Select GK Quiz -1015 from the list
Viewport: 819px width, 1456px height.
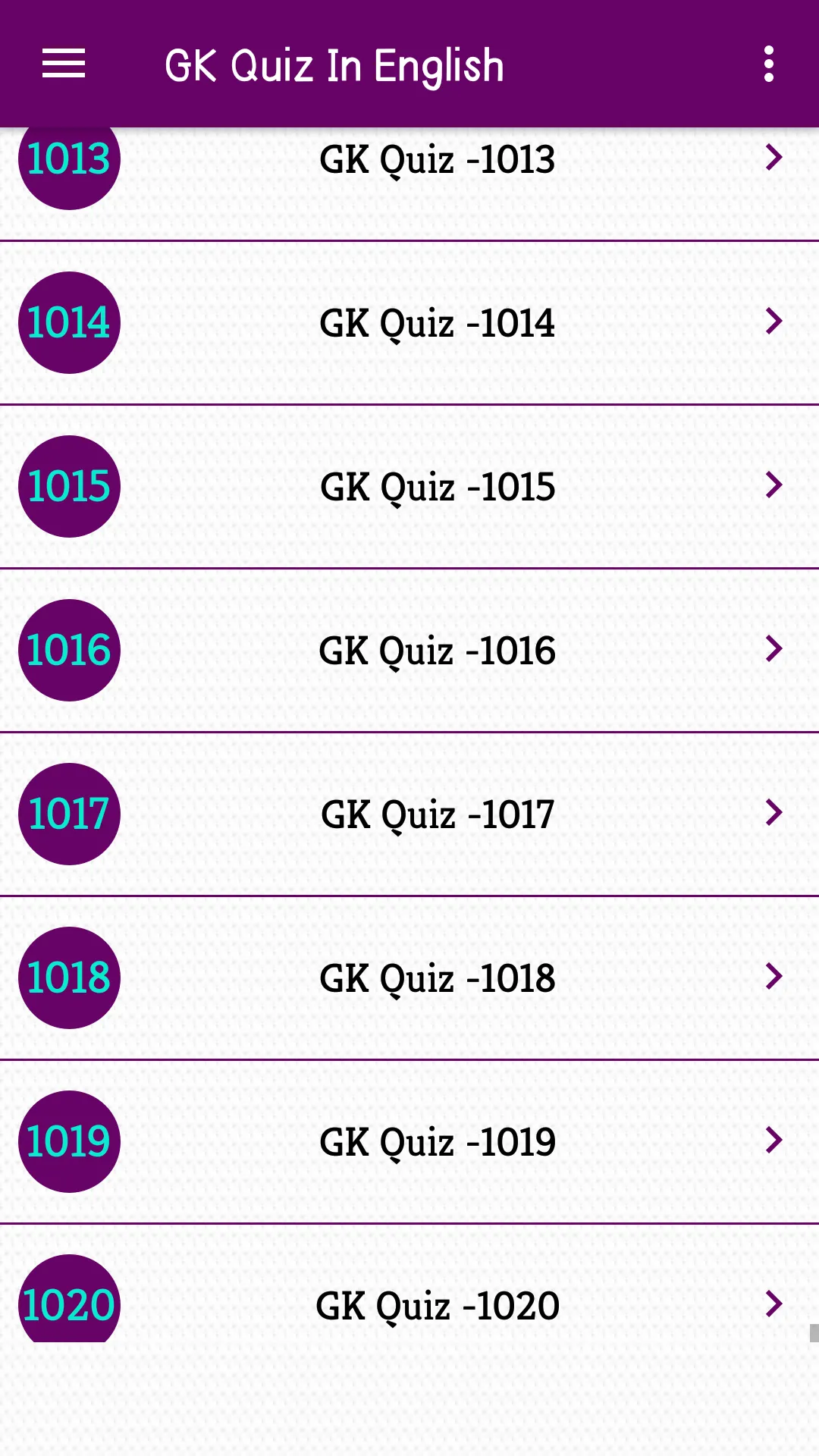409,487
